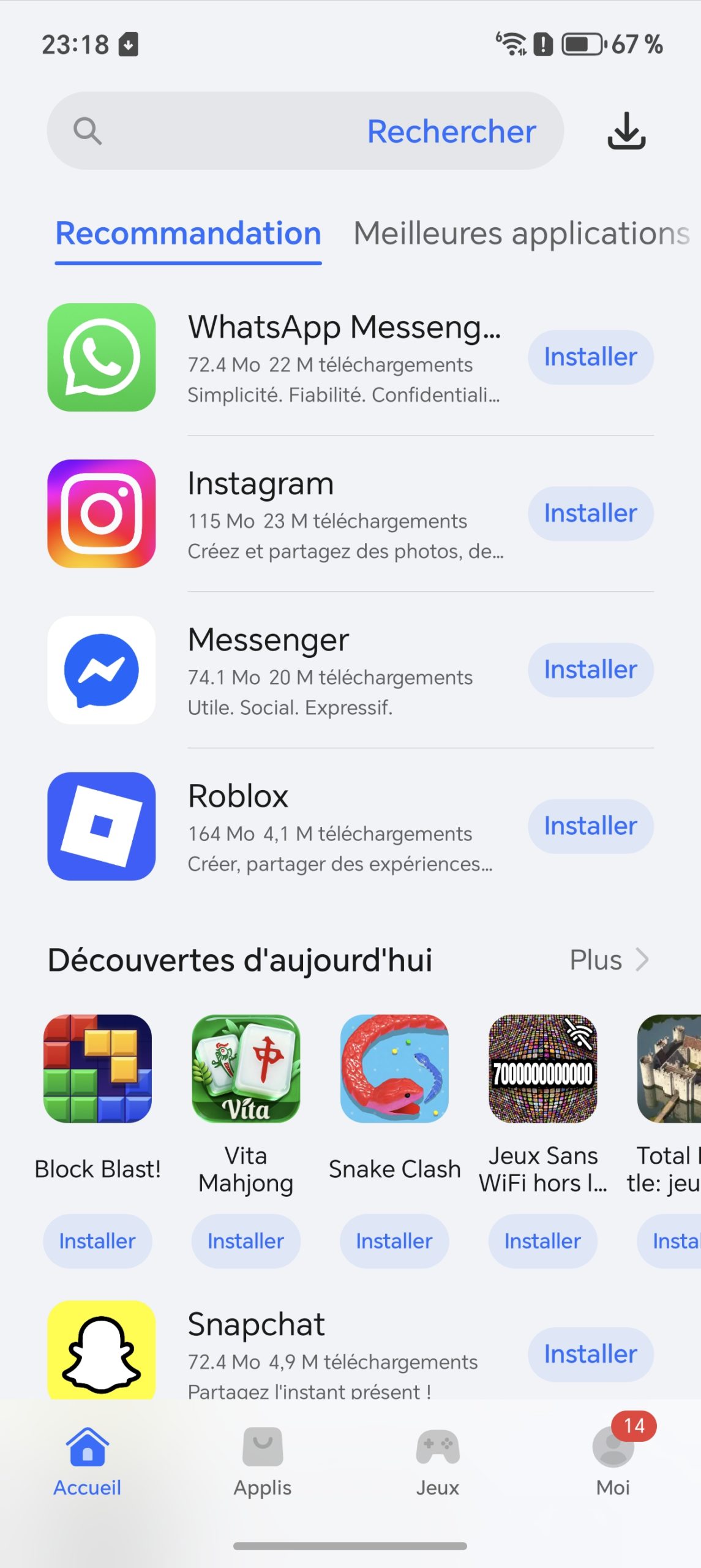Go to the Applis tab

click(x=263, y=1461)
